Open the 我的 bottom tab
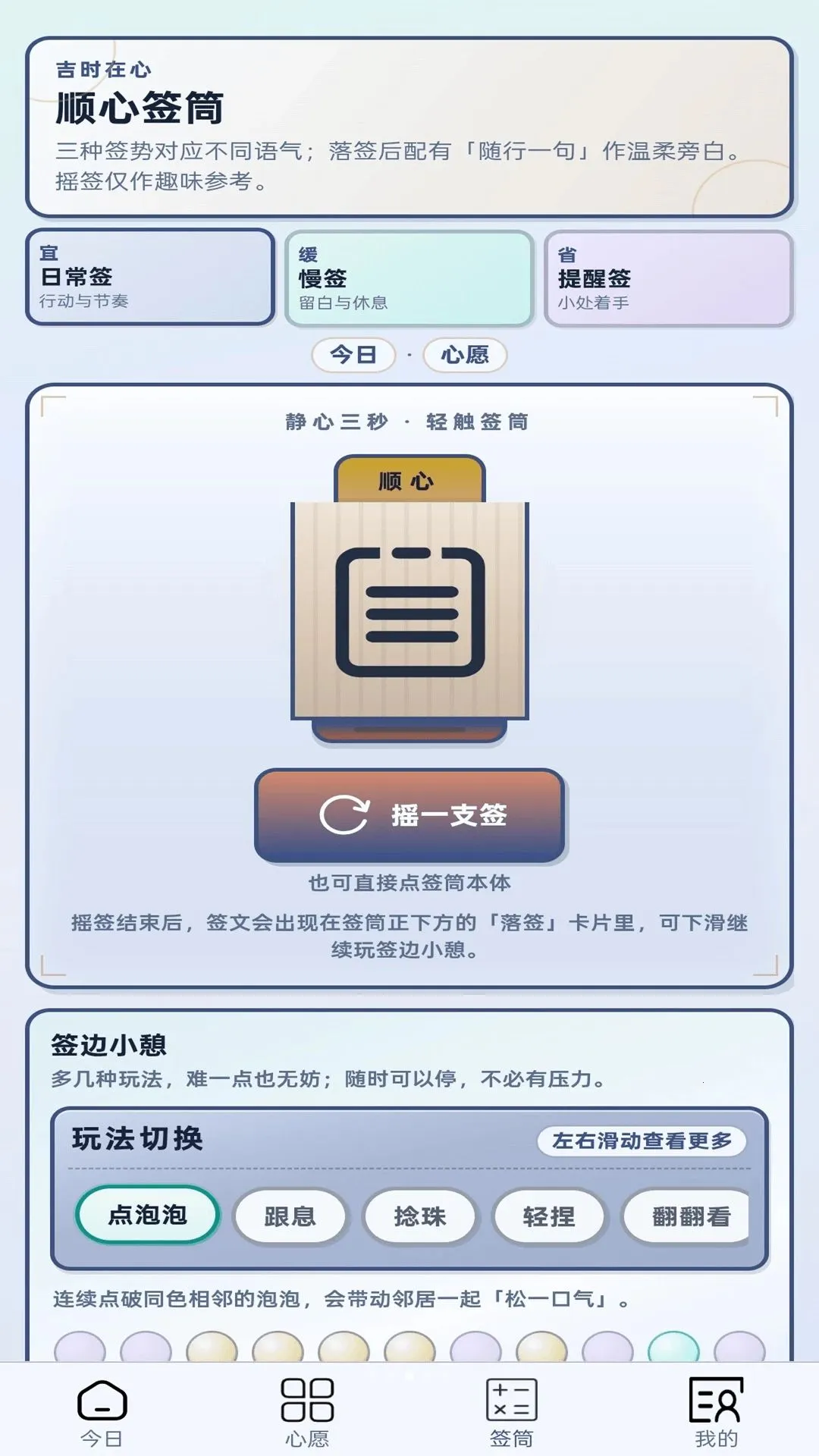Viewport: 819px width, 1456px height. click(716, 1412)
